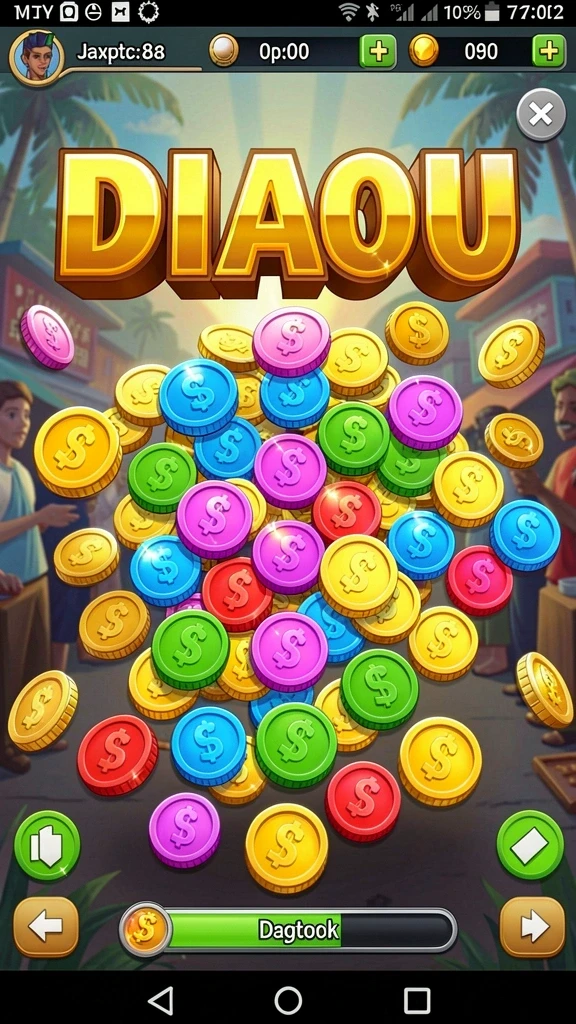Close the coin pile popup
The height and width of the screenshot is (1024, 576).
pyautogui.click(x=541, y=114)
